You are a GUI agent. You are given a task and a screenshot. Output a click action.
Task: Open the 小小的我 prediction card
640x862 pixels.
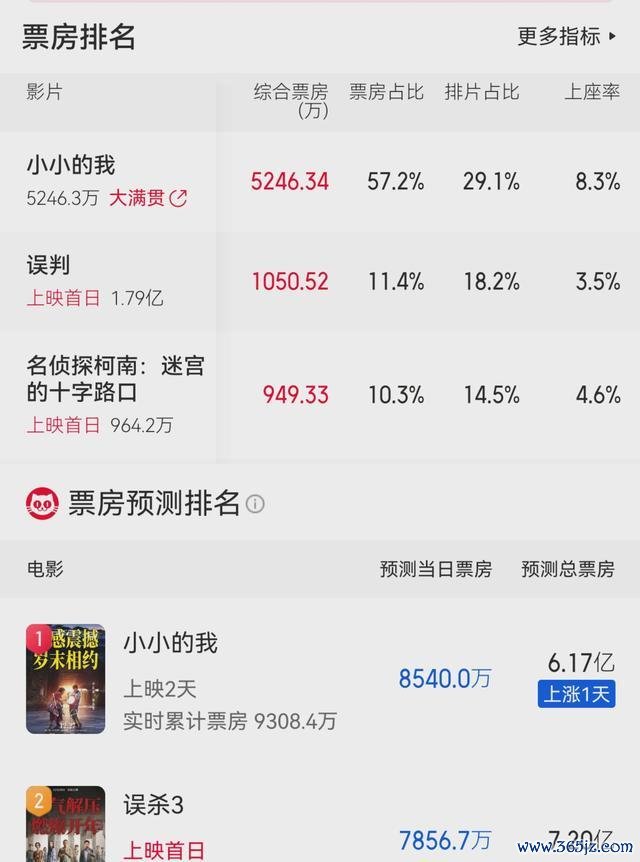(320, 678)
